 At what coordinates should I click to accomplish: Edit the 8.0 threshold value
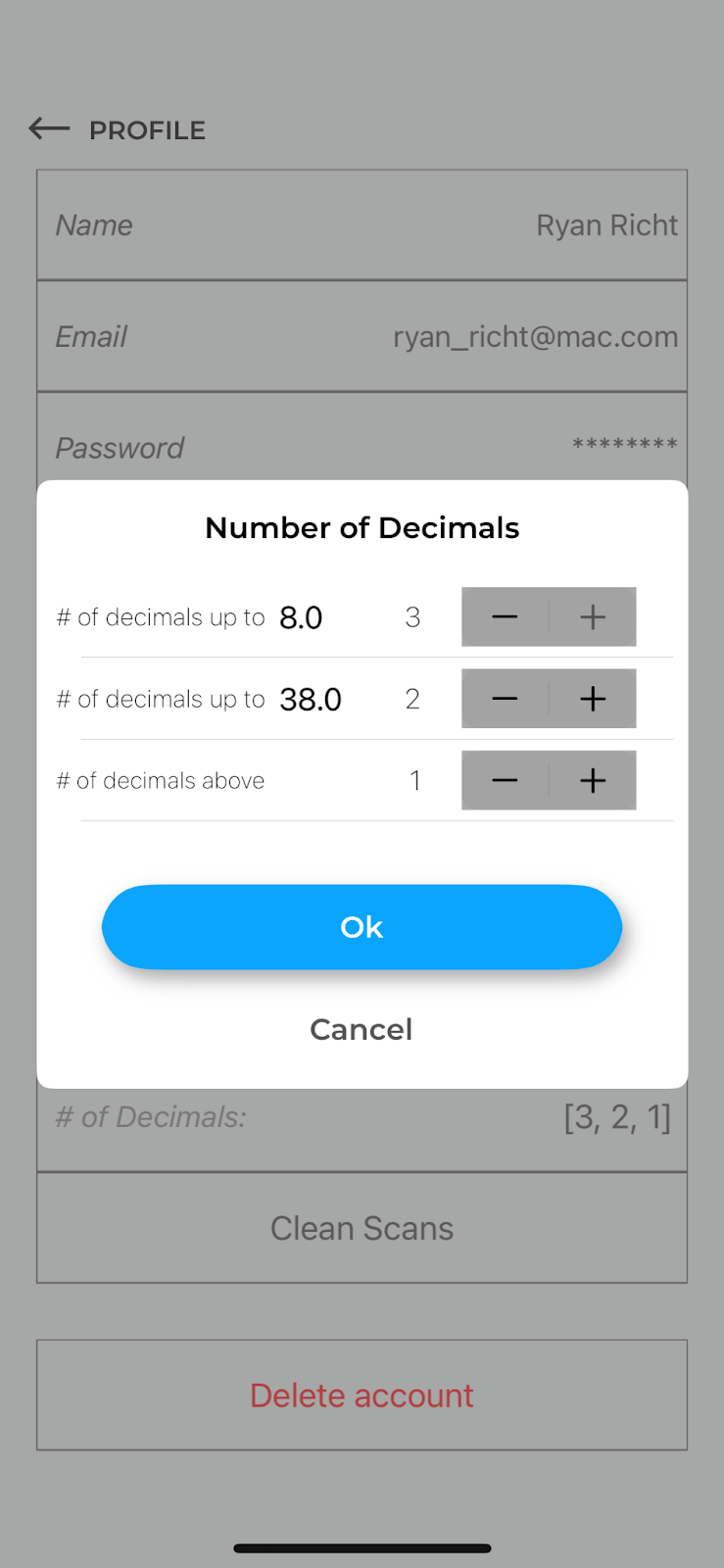(x=301, y=617)
